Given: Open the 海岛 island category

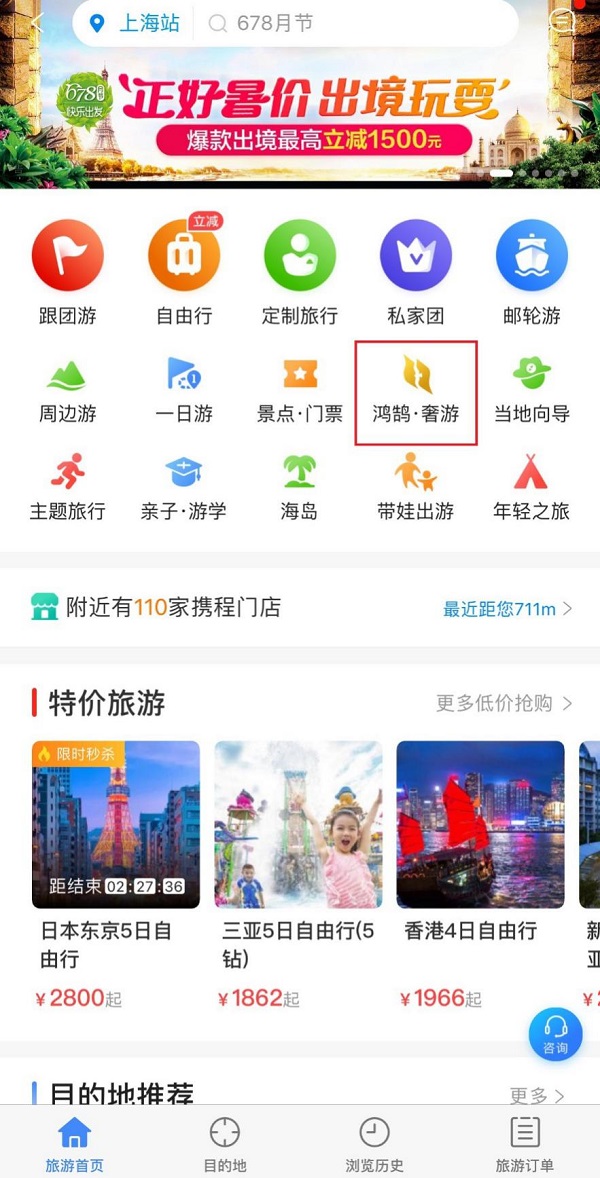Looking at the screenshot, I should [x=300, y=490].
